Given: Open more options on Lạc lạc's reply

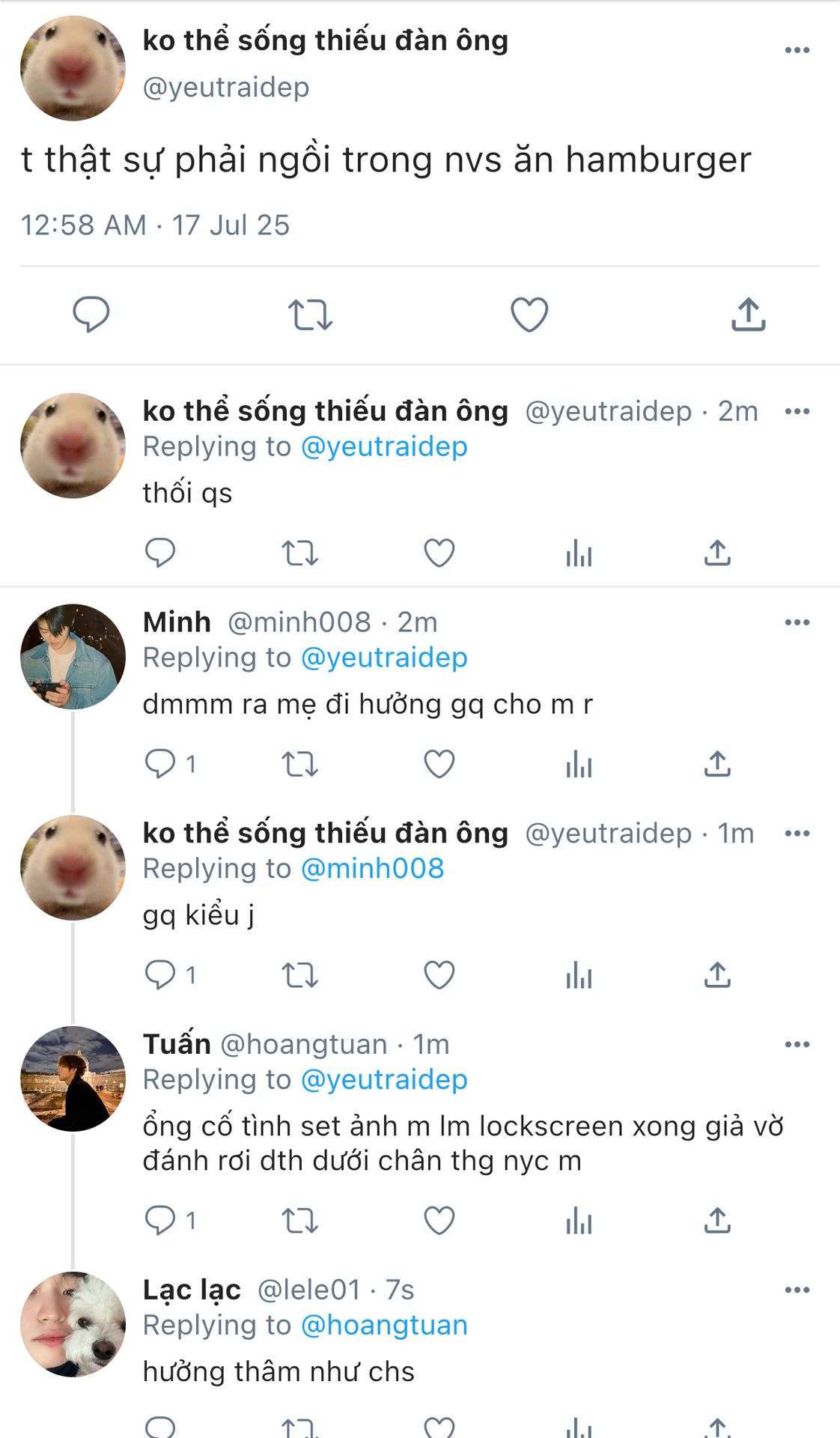Looking at the screenshot, I should (x=797, y=1290).
